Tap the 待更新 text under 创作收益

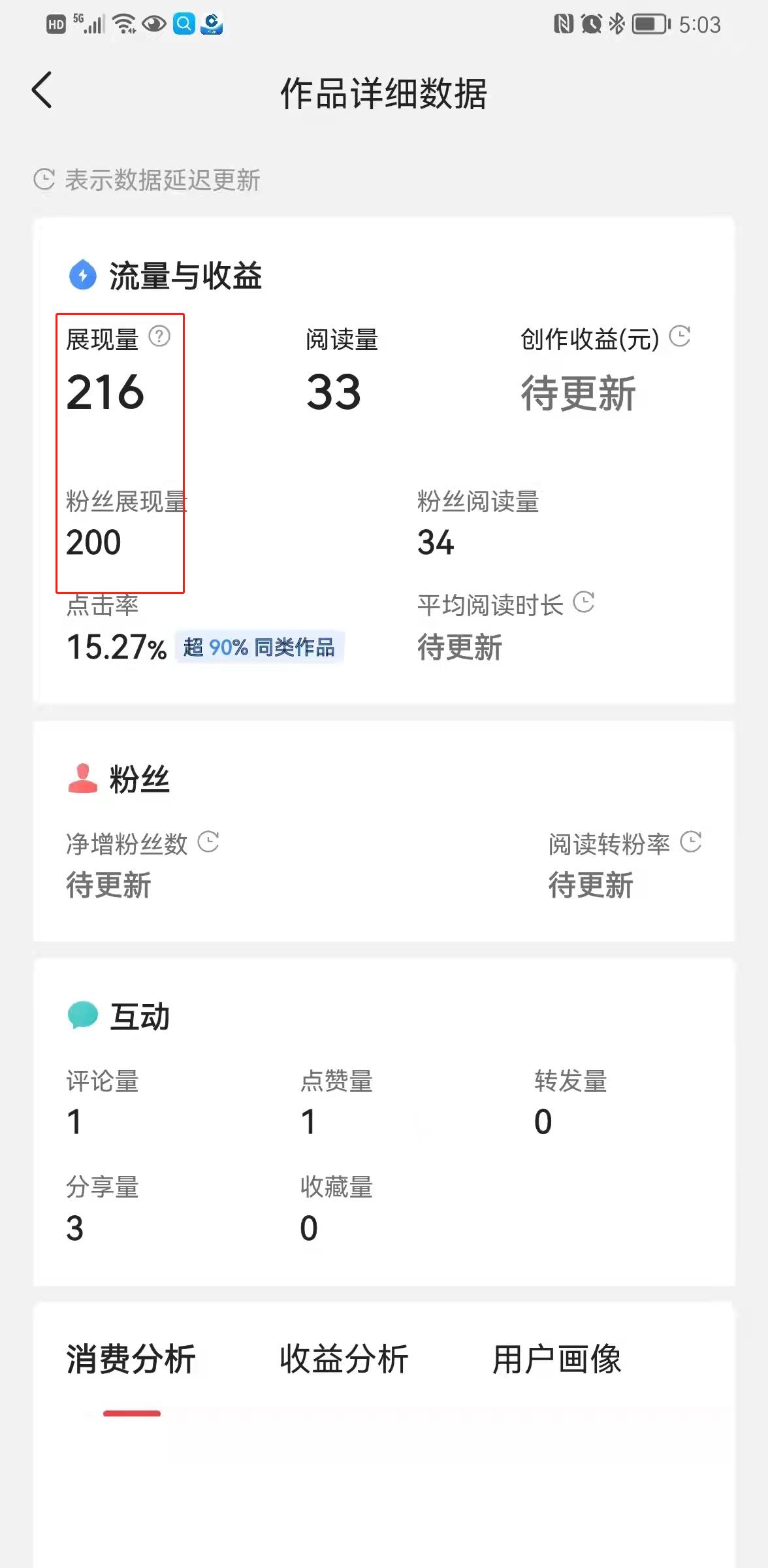(579, 393)
